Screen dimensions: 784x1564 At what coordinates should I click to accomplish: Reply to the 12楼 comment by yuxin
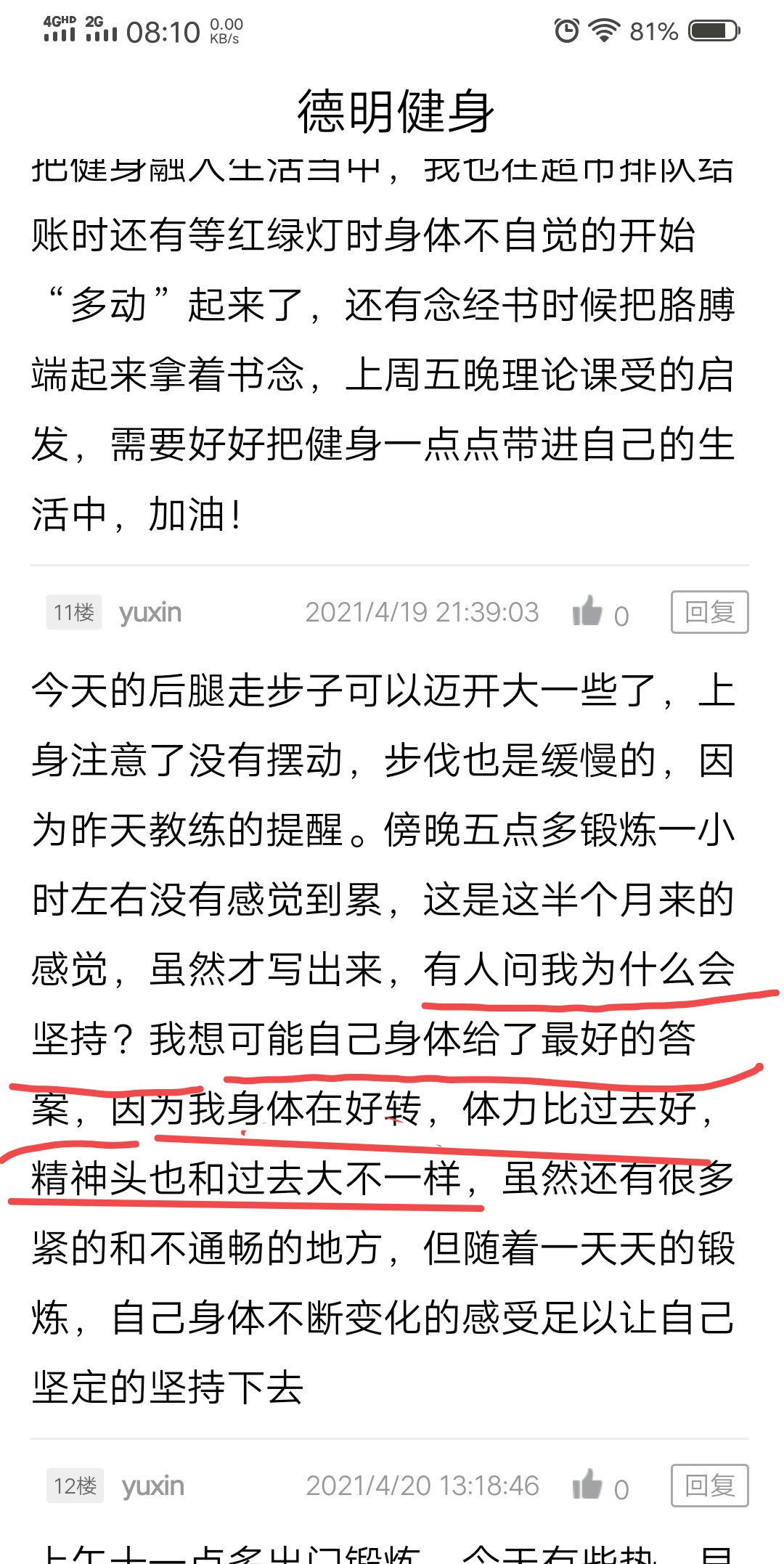coord(709,1486)
